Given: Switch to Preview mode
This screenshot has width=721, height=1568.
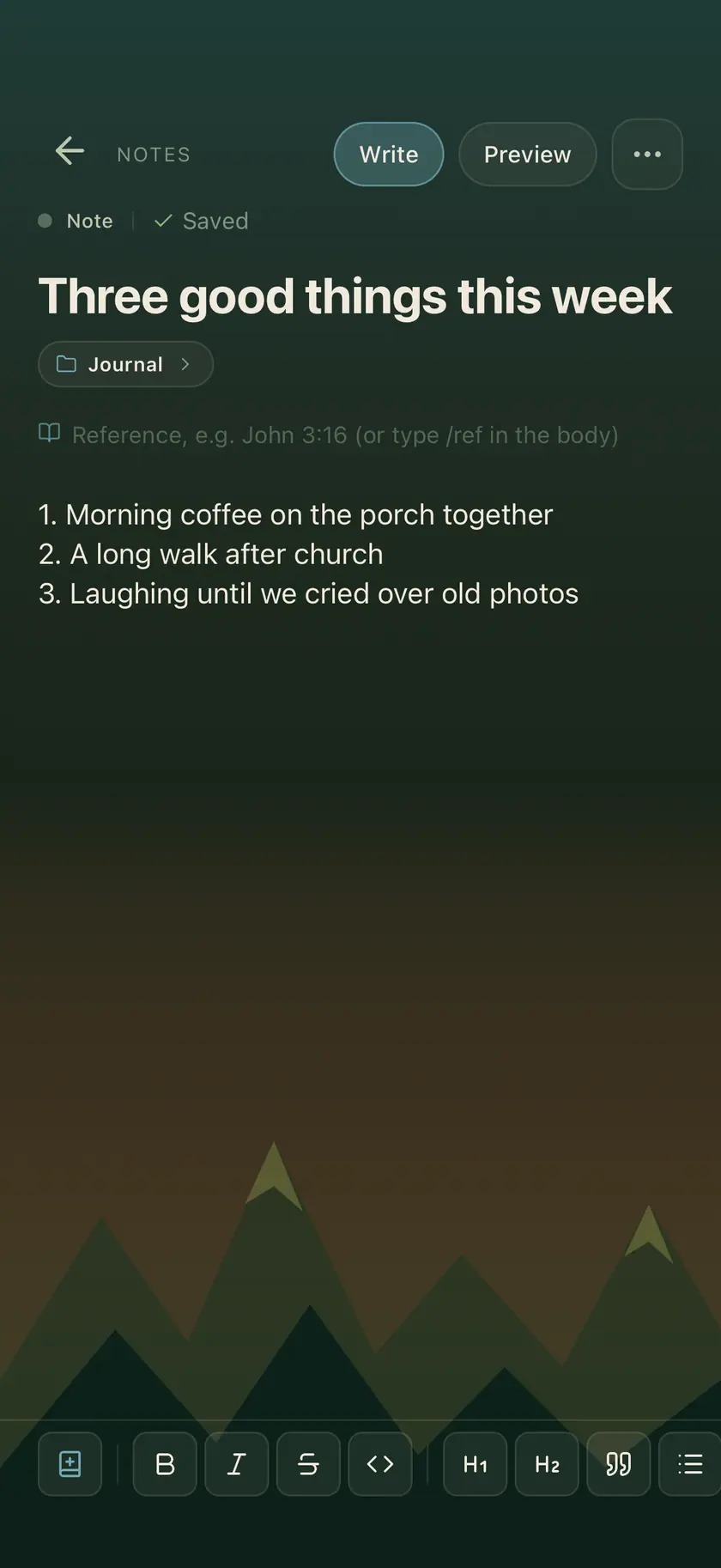Looking at the screenshot, I should pos(527,155).
